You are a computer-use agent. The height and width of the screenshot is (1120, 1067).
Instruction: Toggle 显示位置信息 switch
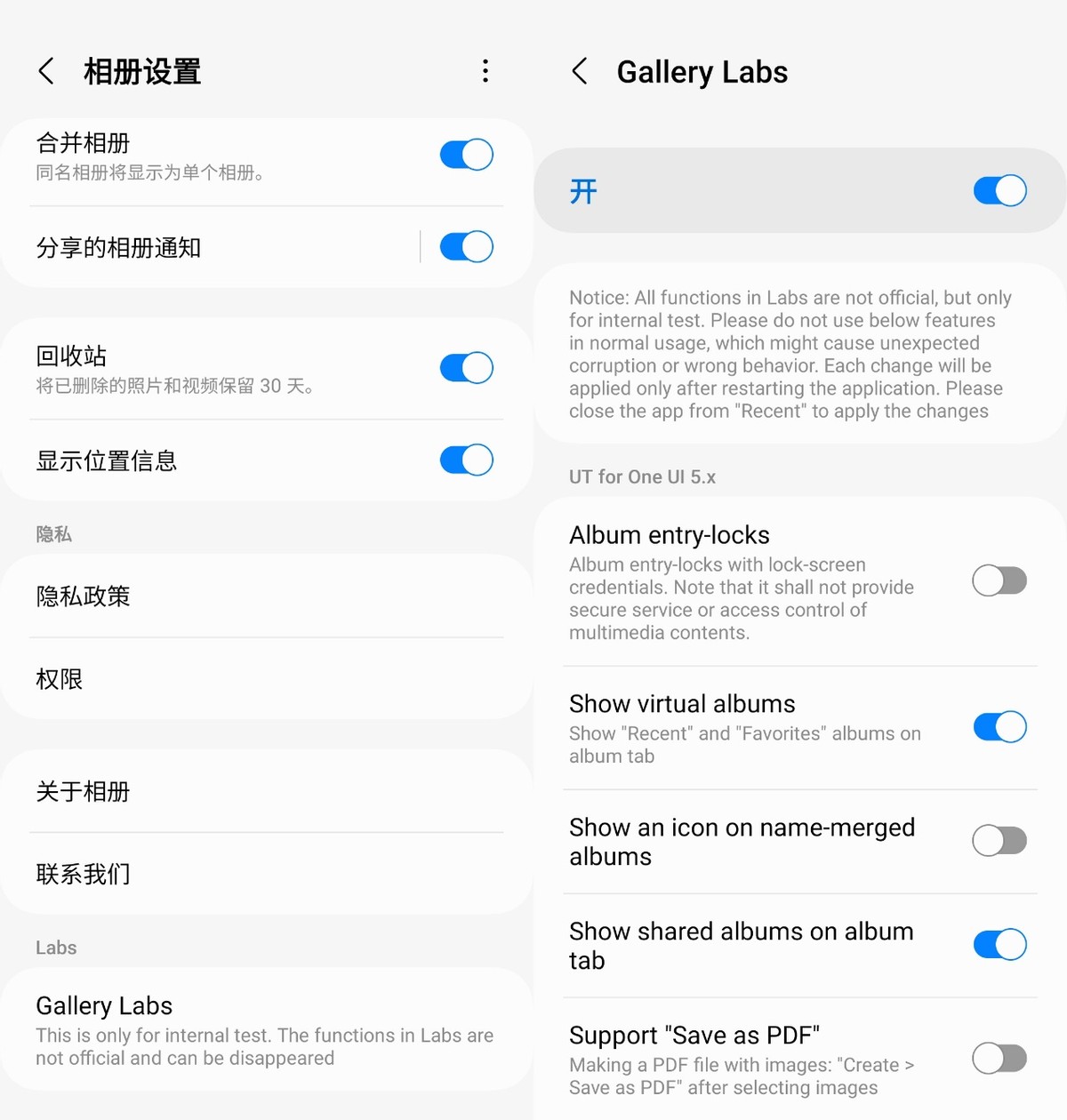coord(466,460)
